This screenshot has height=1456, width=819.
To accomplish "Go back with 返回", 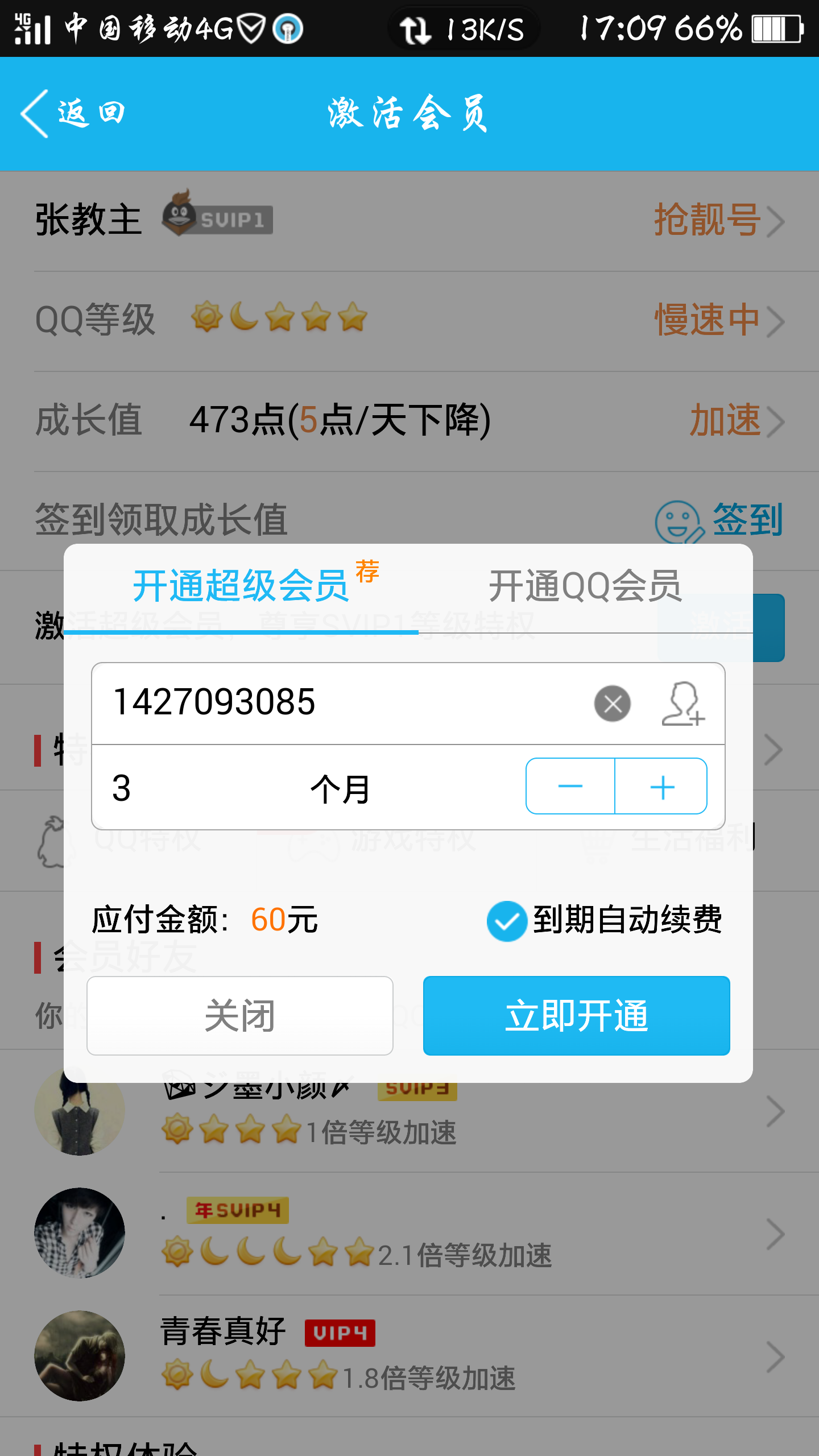I will click(73, 113).
